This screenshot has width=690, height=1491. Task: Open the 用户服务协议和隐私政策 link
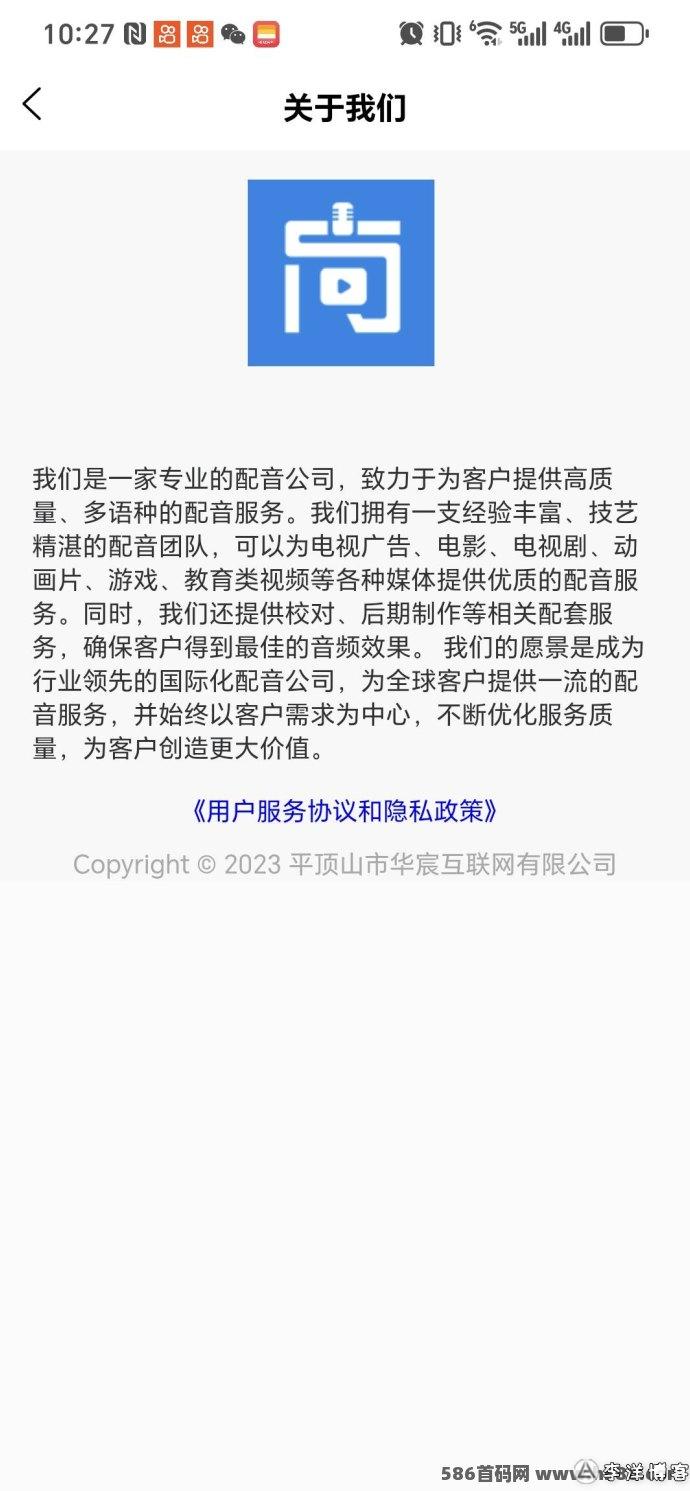pyautogui.click(x=344, y=810)
